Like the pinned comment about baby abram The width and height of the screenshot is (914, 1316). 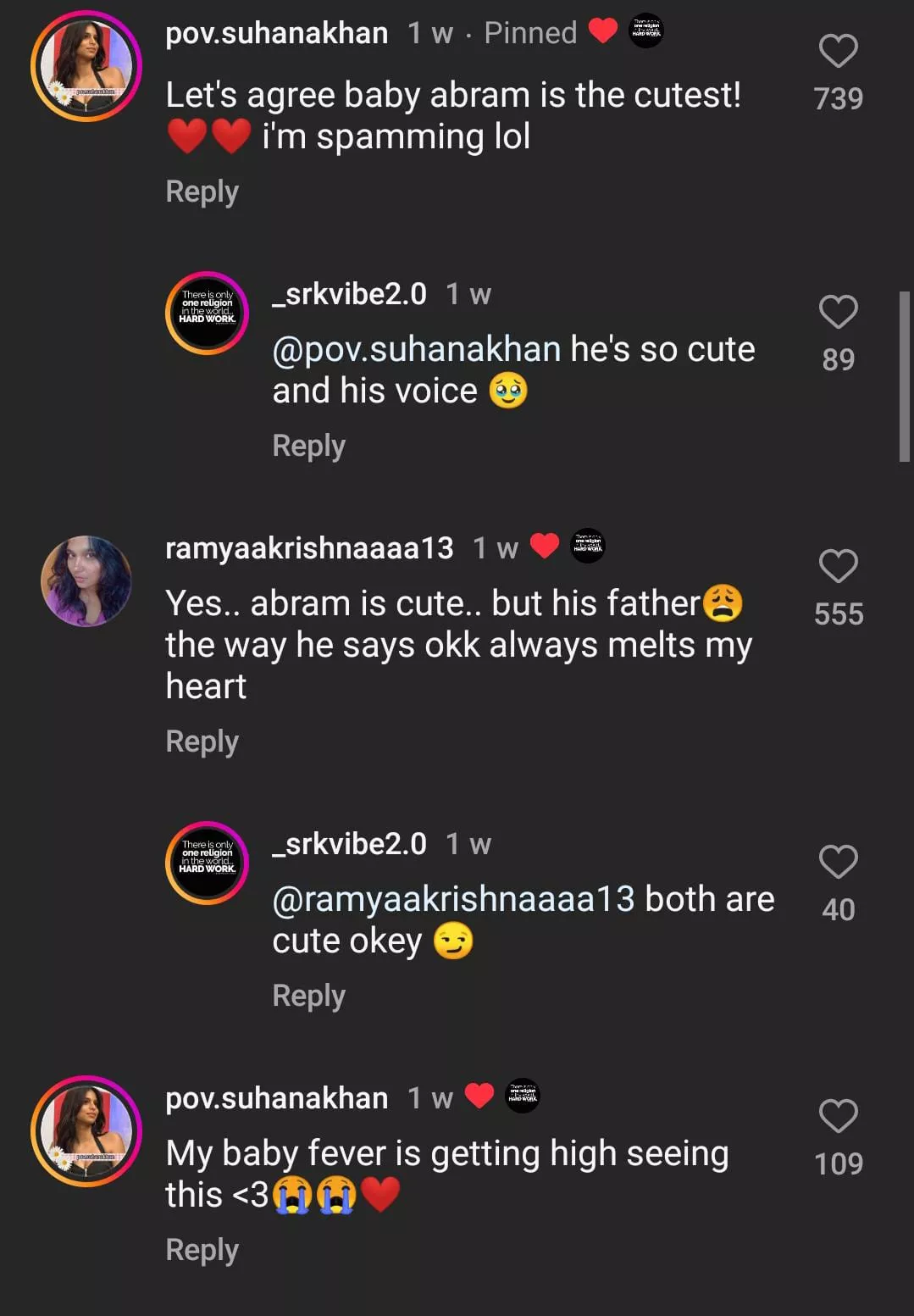[x=838, y=52]
